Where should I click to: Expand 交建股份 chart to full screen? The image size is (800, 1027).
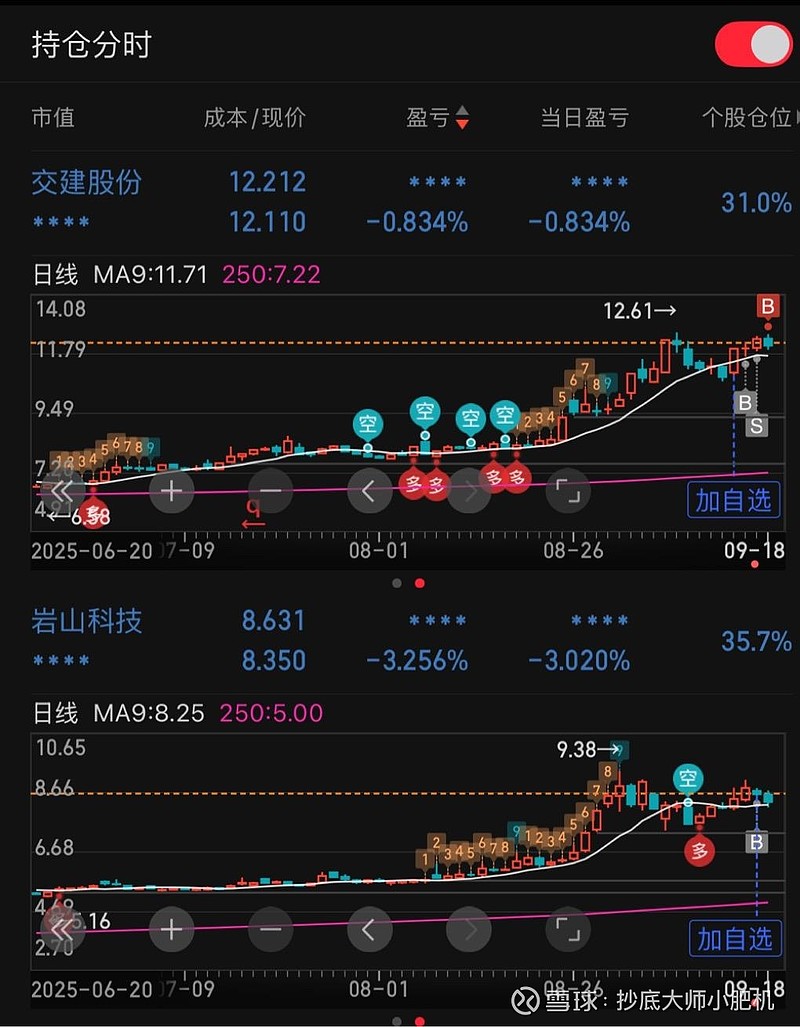(x=567, y=491)
